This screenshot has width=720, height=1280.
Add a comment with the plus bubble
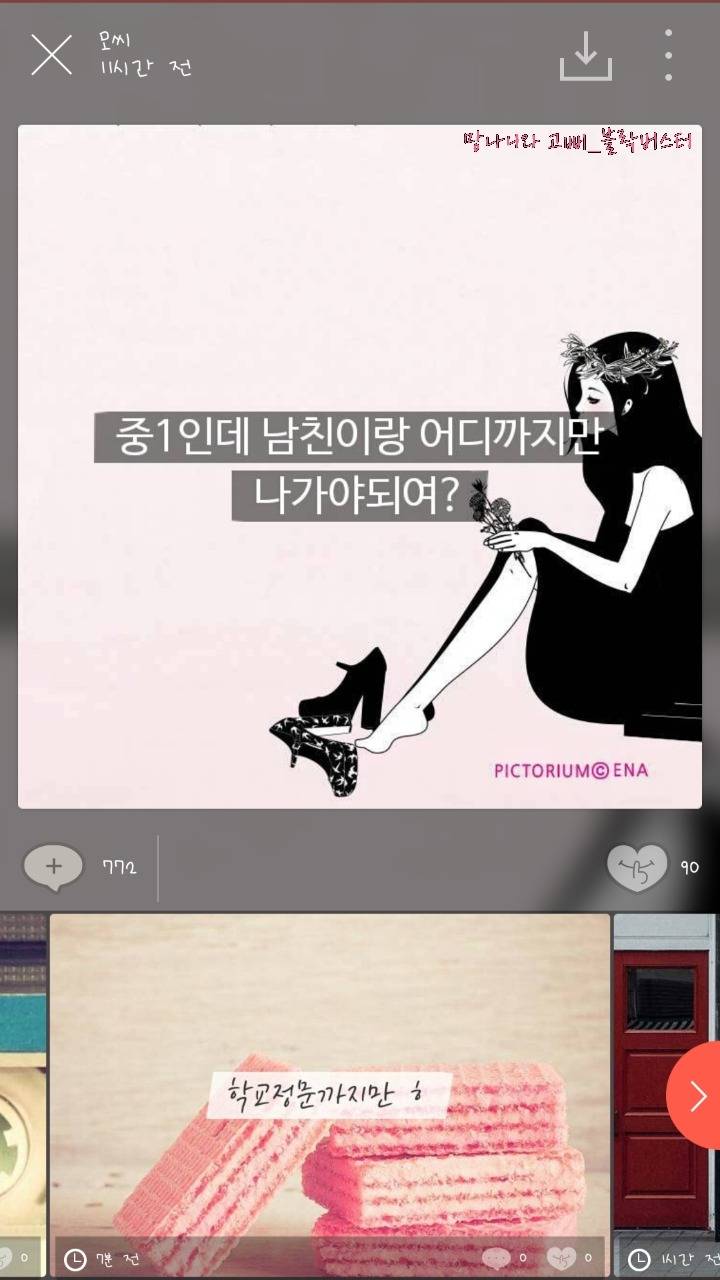coord(53,868)
